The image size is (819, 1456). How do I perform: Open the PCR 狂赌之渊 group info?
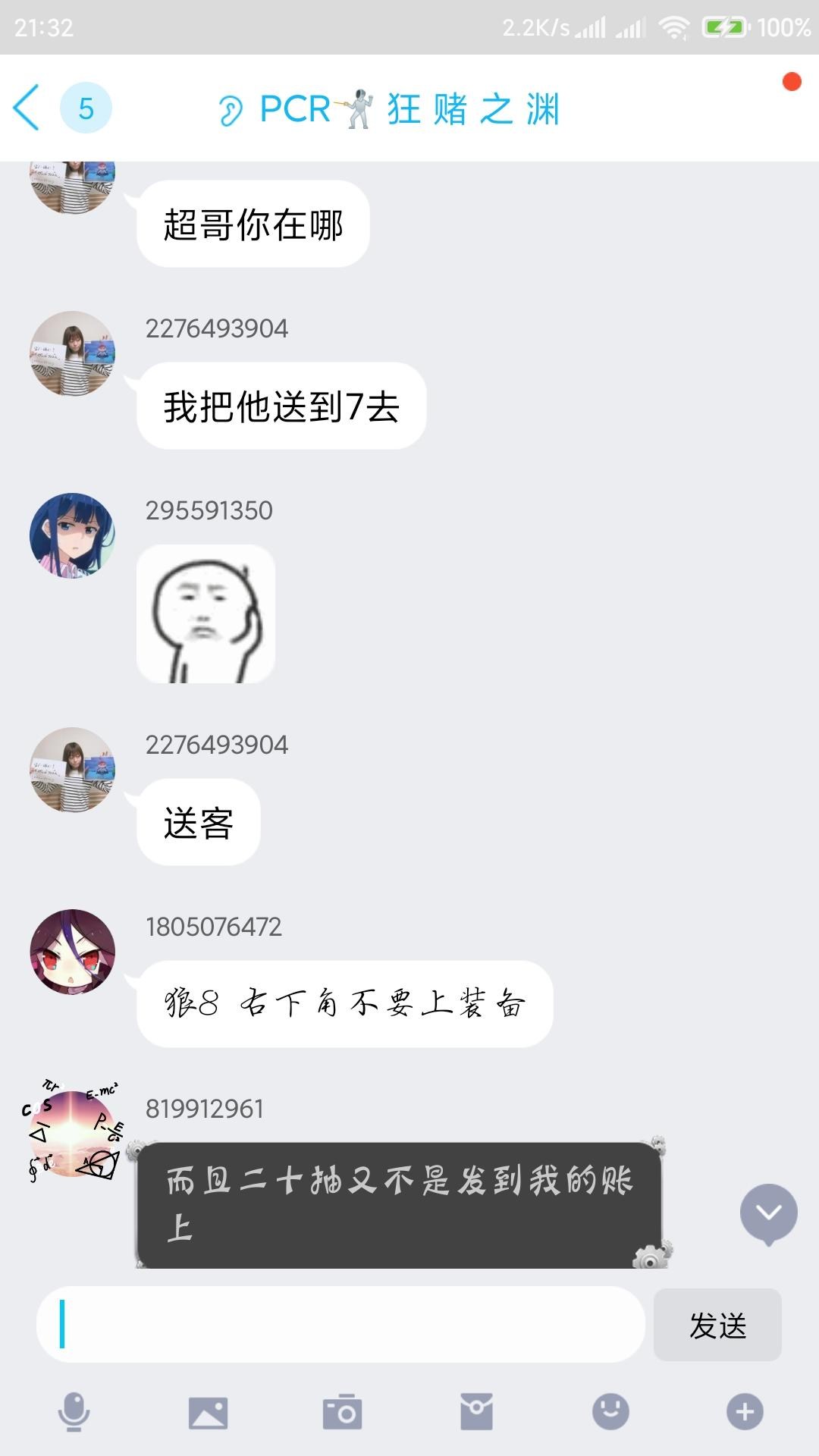(x=409, y=109)
